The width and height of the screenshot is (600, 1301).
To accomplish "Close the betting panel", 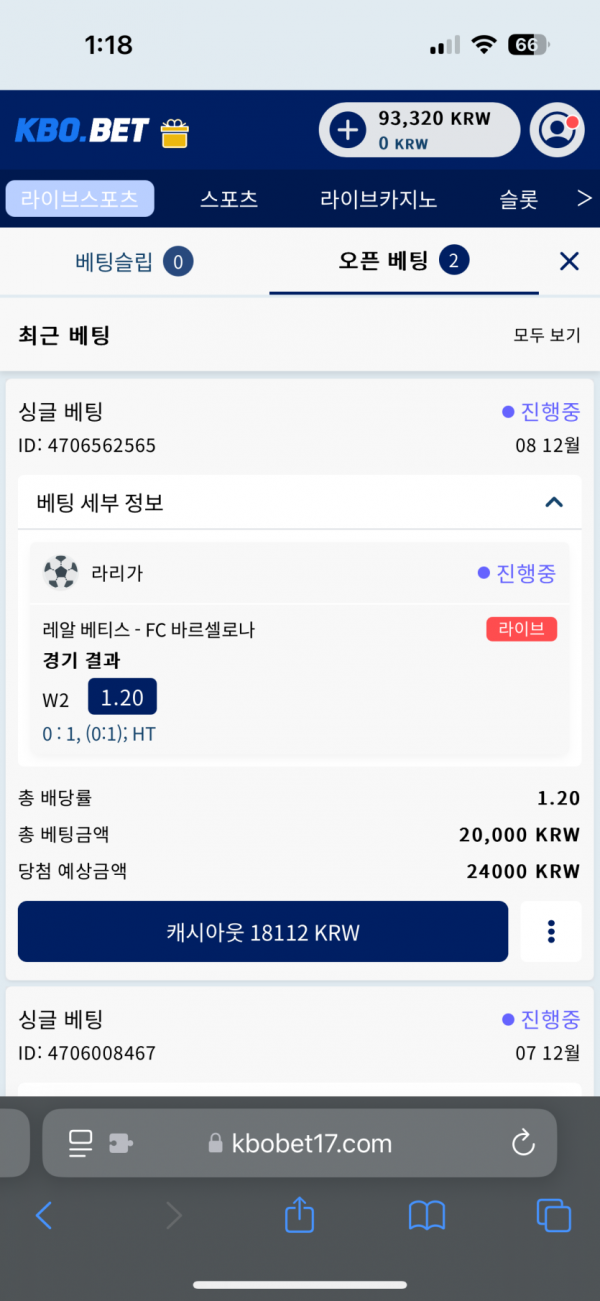I will click(569, 262).
